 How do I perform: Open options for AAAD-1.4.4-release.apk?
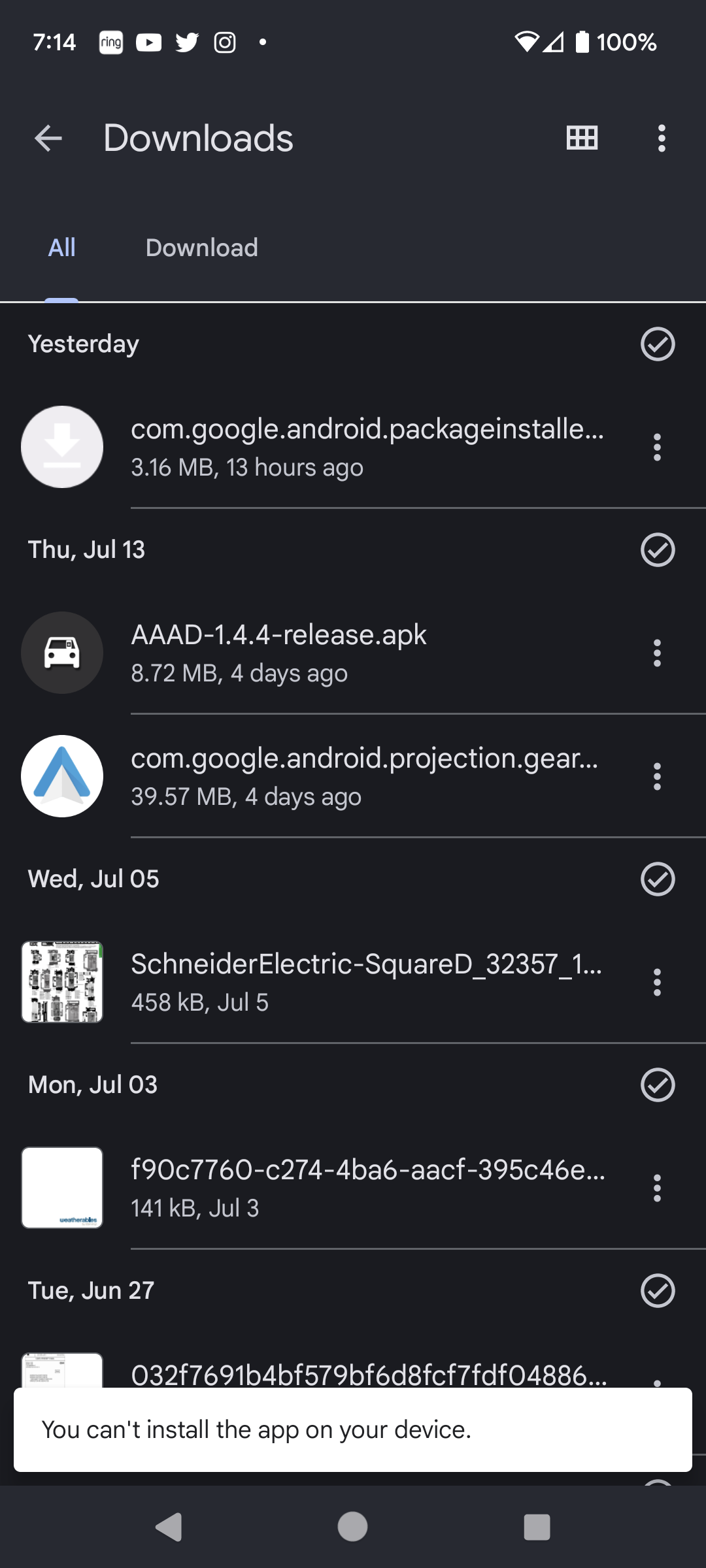pos(656,652)
